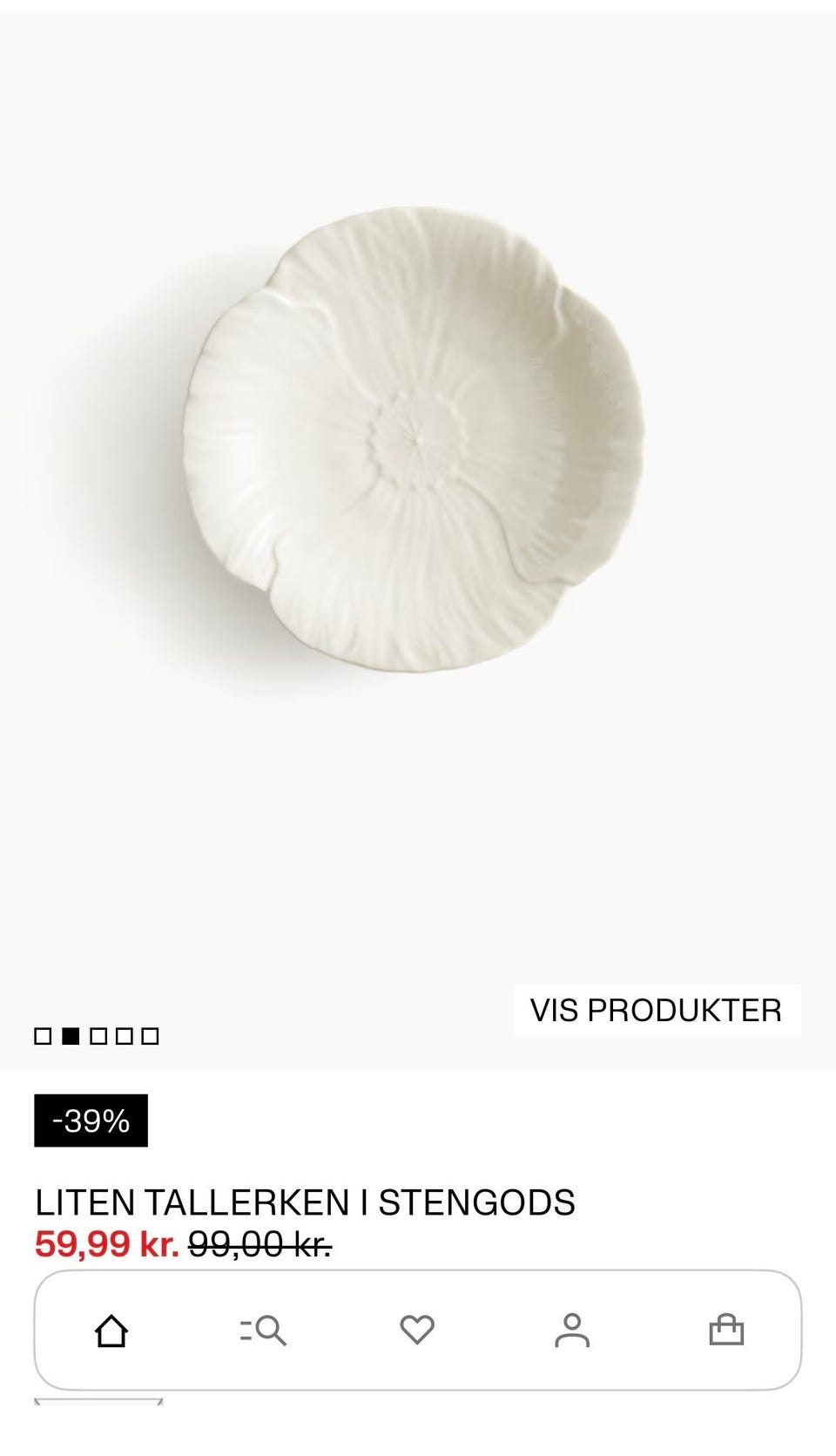Open the favorites heart tab

coord(417,1330)
